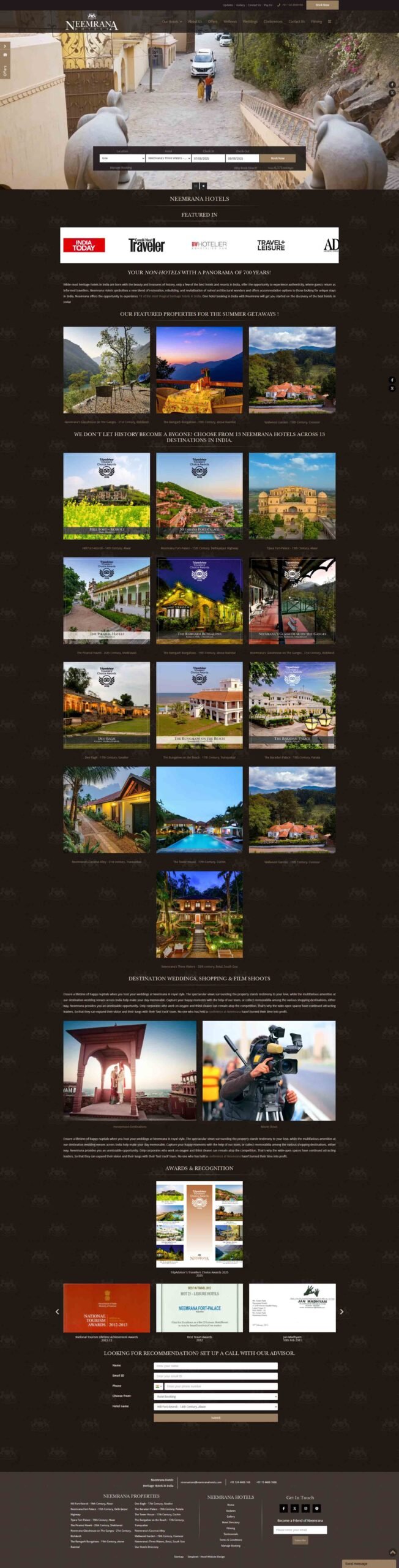Tap the top Book Now button
This screenshot has width=399, height=1568.
[x=322, y=5]
